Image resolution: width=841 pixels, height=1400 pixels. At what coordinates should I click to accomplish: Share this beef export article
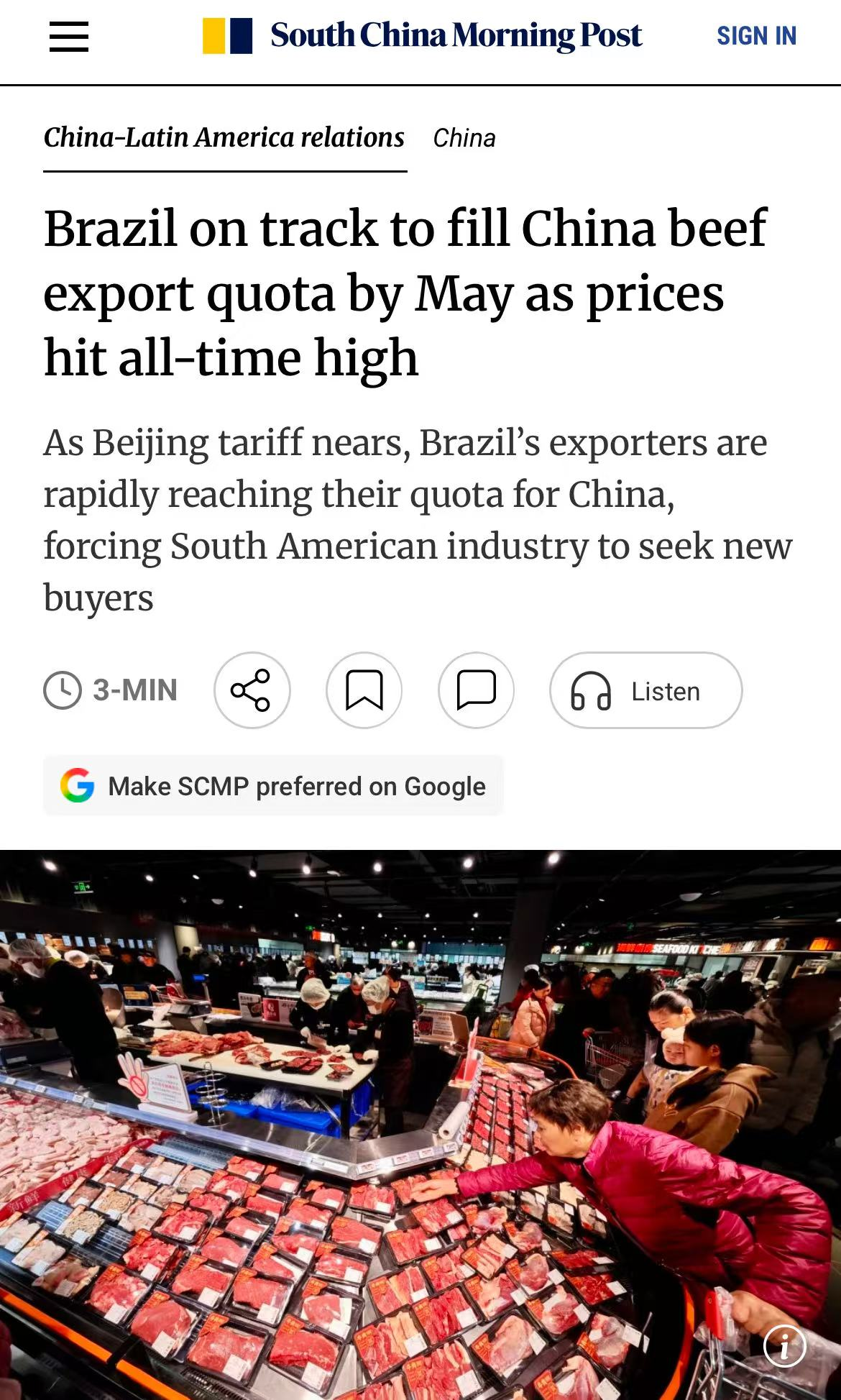252,690
